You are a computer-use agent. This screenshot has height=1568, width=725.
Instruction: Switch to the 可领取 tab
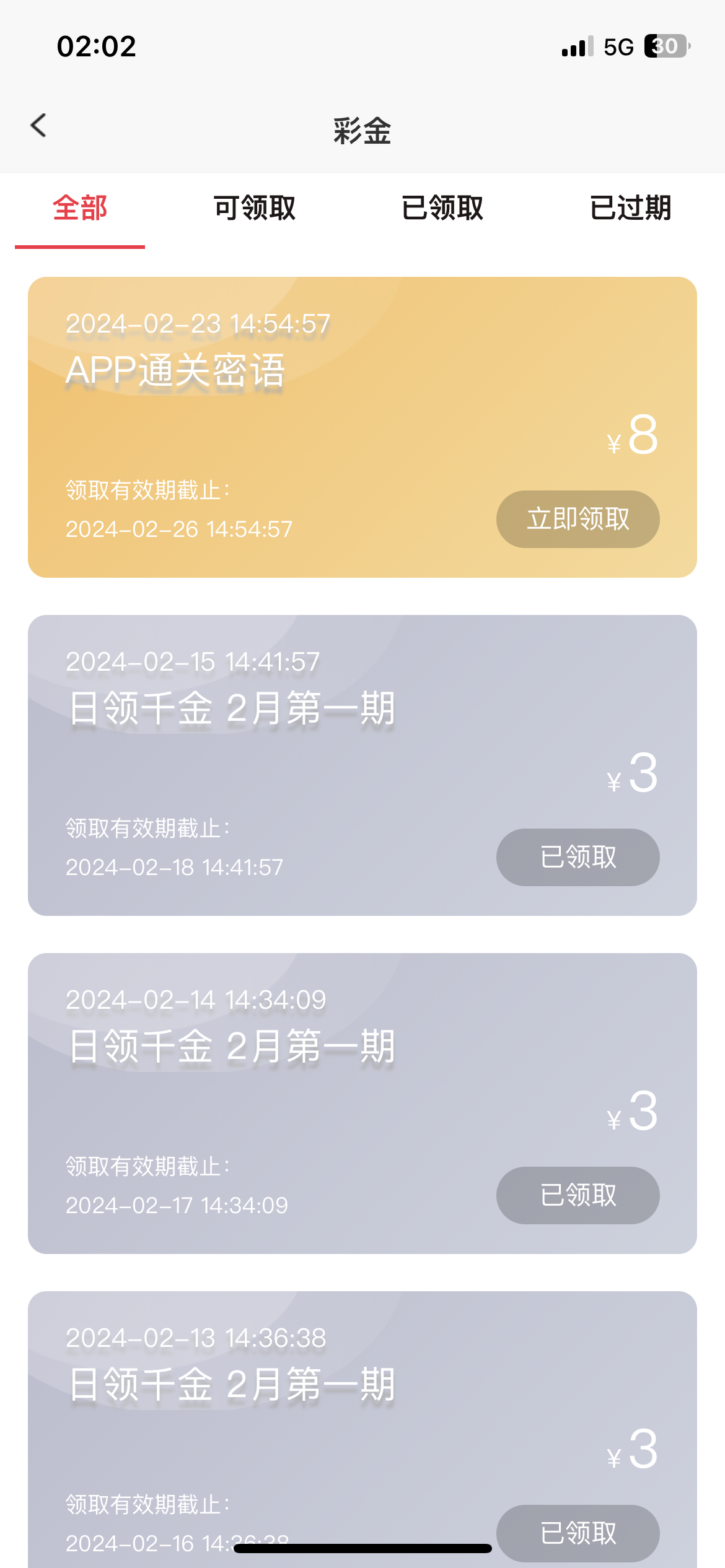pos(254,209)
